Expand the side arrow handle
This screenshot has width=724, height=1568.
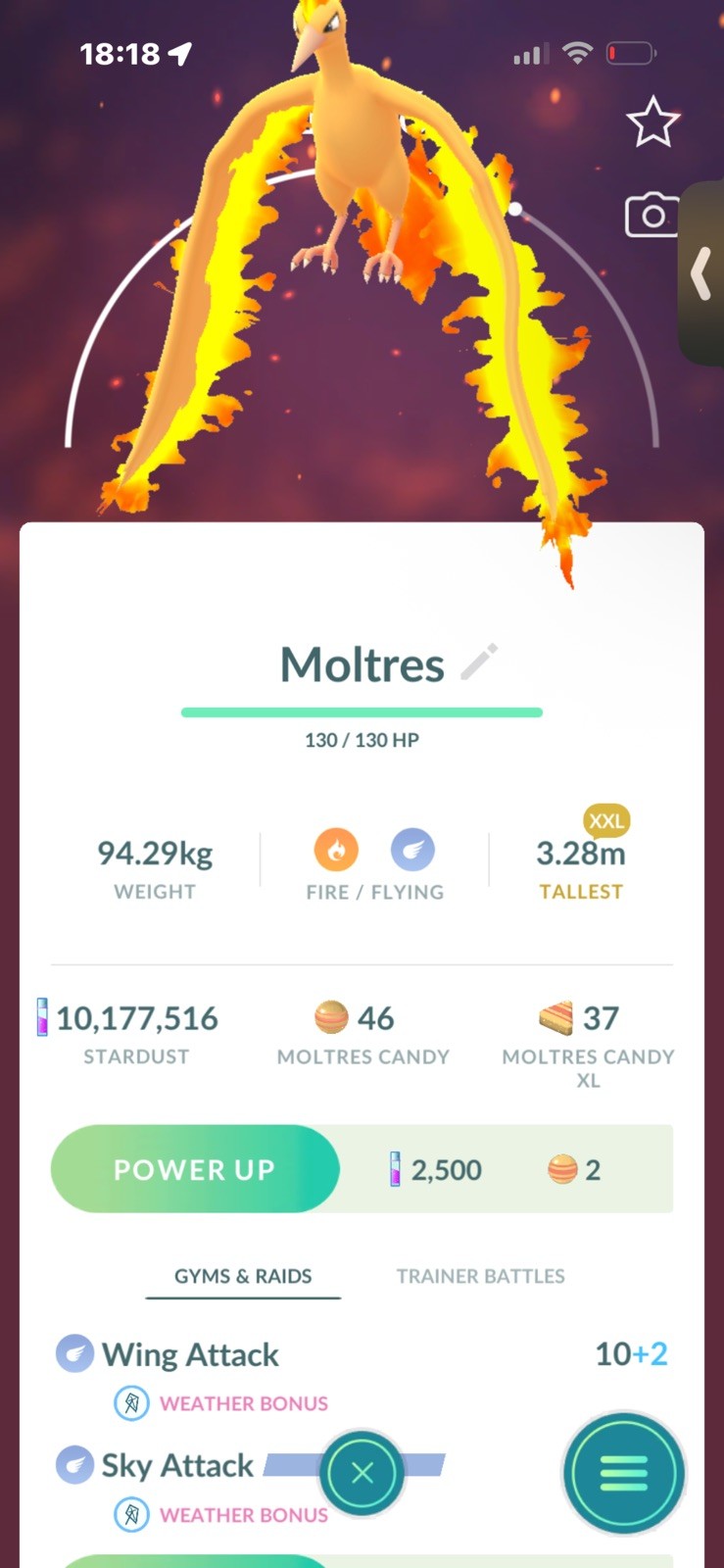701,274
